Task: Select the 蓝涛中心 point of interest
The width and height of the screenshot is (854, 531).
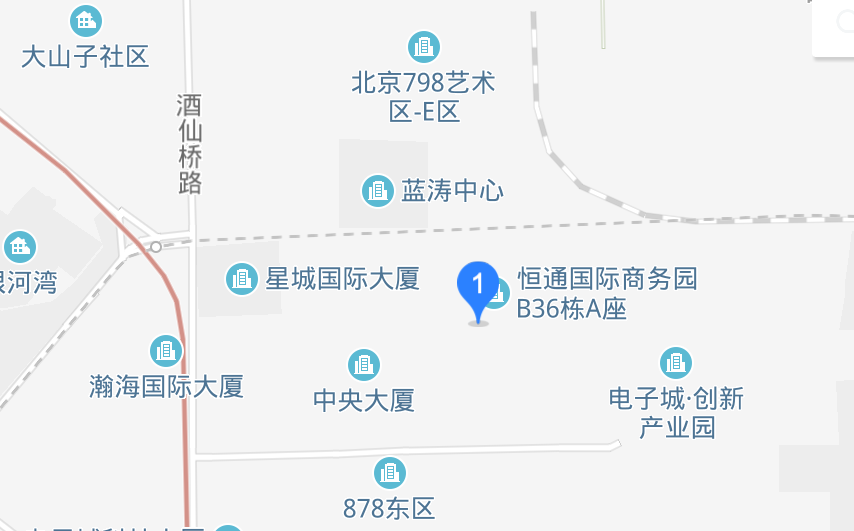Action: point(377,190)
